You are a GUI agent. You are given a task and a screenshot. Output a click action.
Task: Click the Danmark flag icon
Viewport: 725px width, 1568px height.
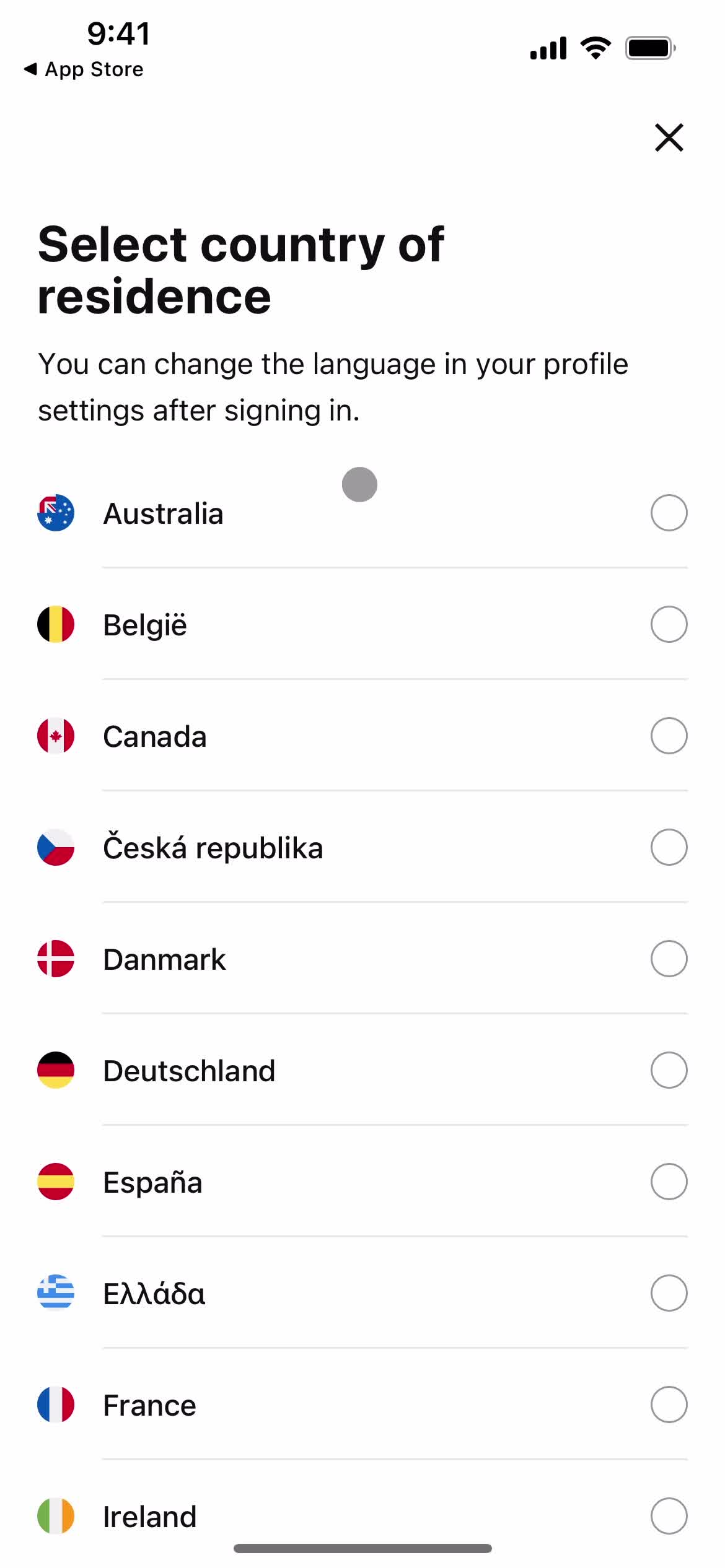coord(56,959)
